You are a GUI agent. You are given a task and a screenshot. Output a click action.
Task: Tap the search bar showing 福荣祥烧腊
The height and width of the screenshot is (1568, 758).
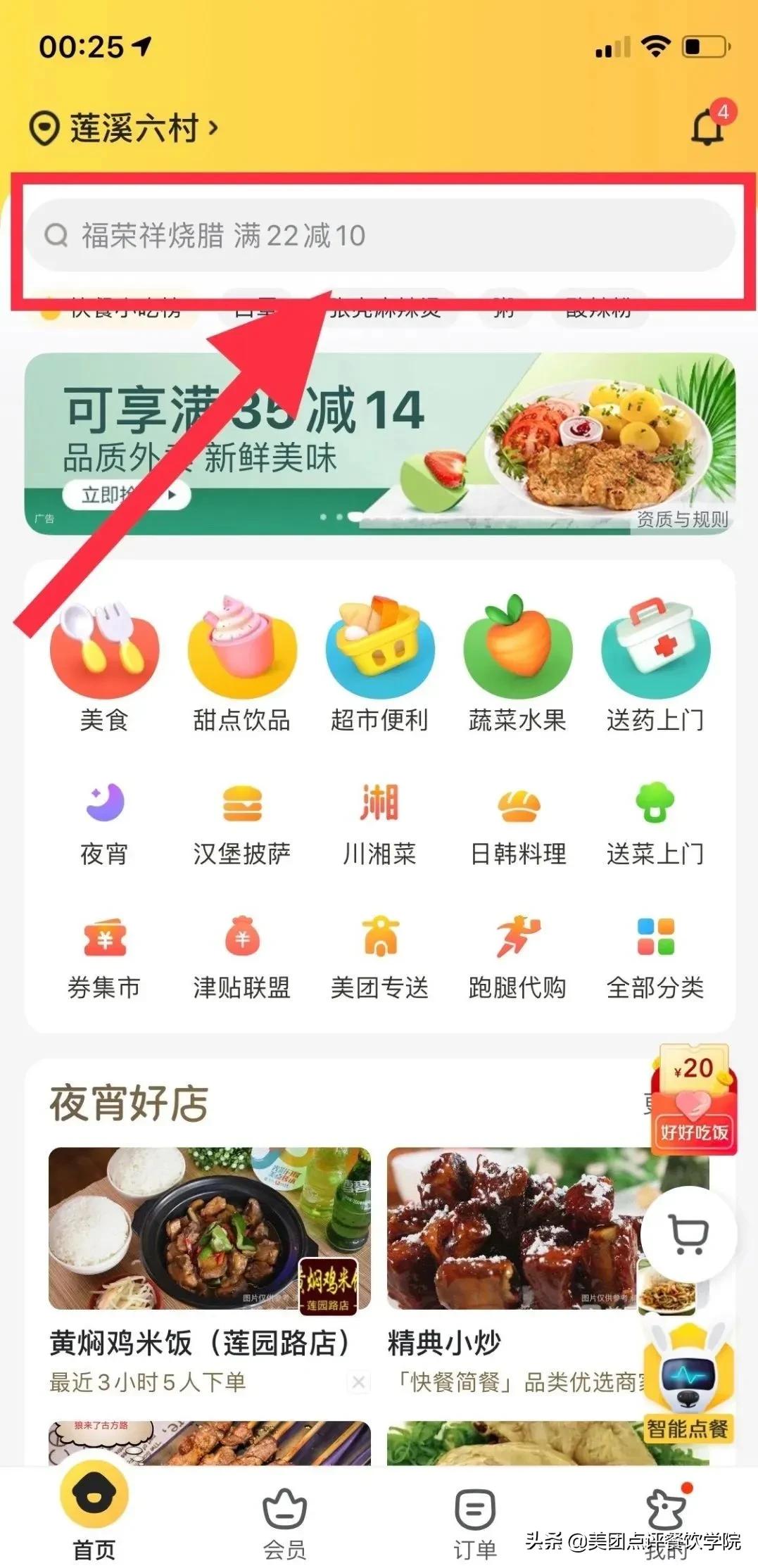click(379, 237)
